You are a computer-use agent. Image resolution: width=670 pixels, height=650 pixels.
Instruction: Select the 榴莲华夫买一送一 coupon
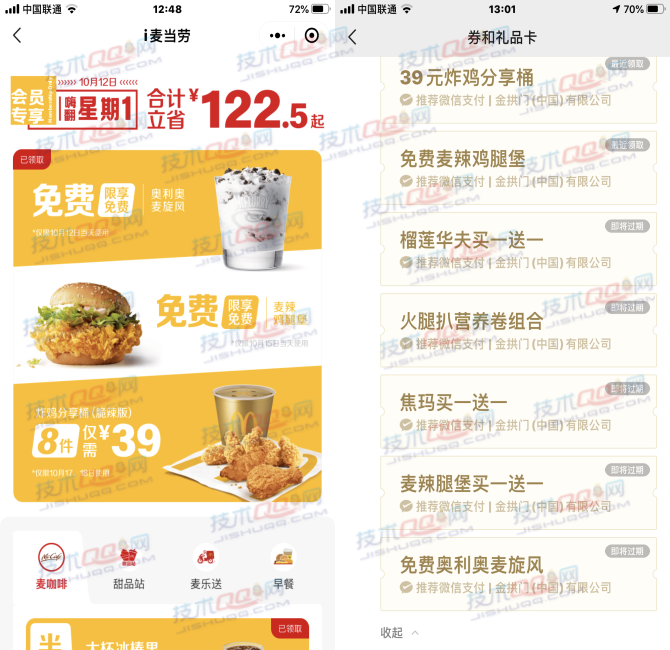517,249
